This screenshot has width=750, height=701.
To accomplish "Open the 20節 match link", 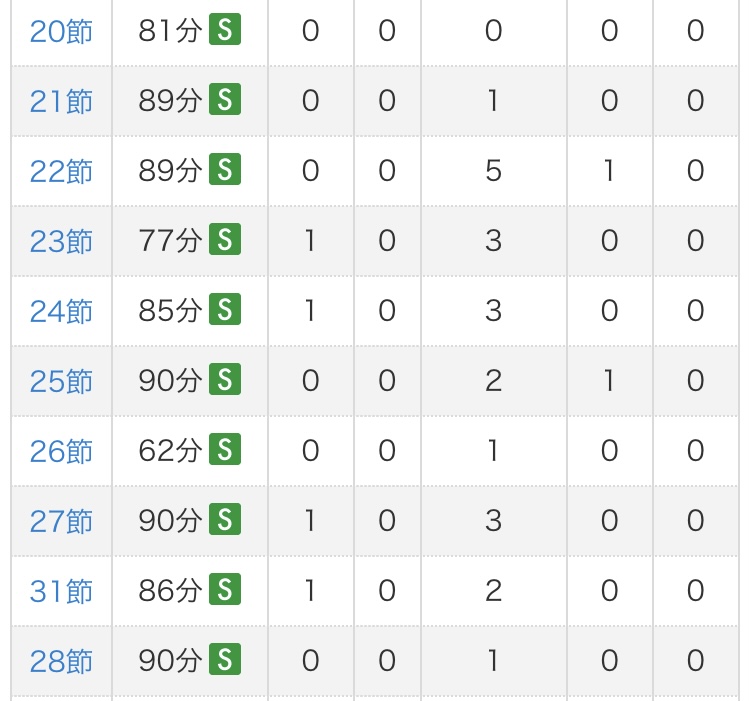I will point(61,32).
